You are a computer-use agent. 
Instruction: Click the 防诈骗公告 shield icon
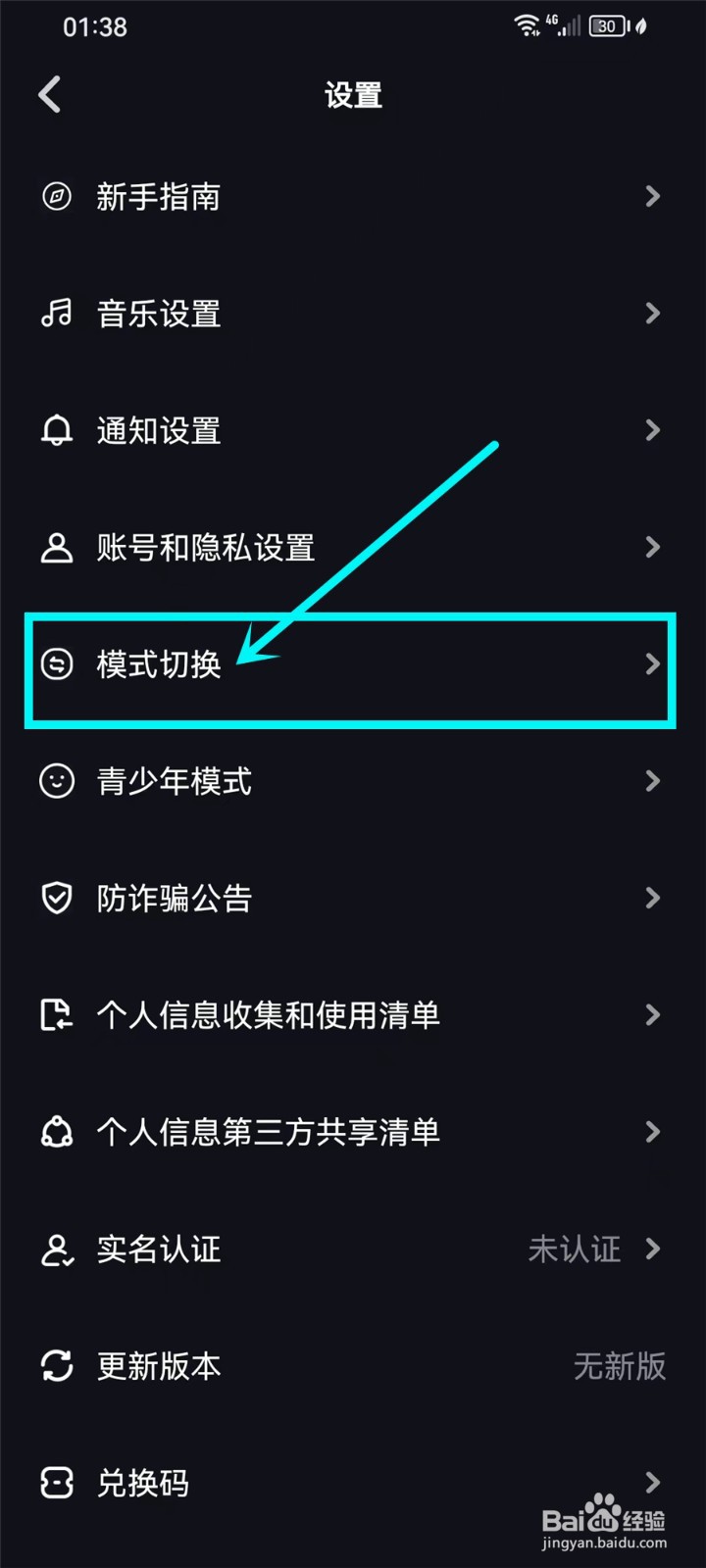point(56,898)
